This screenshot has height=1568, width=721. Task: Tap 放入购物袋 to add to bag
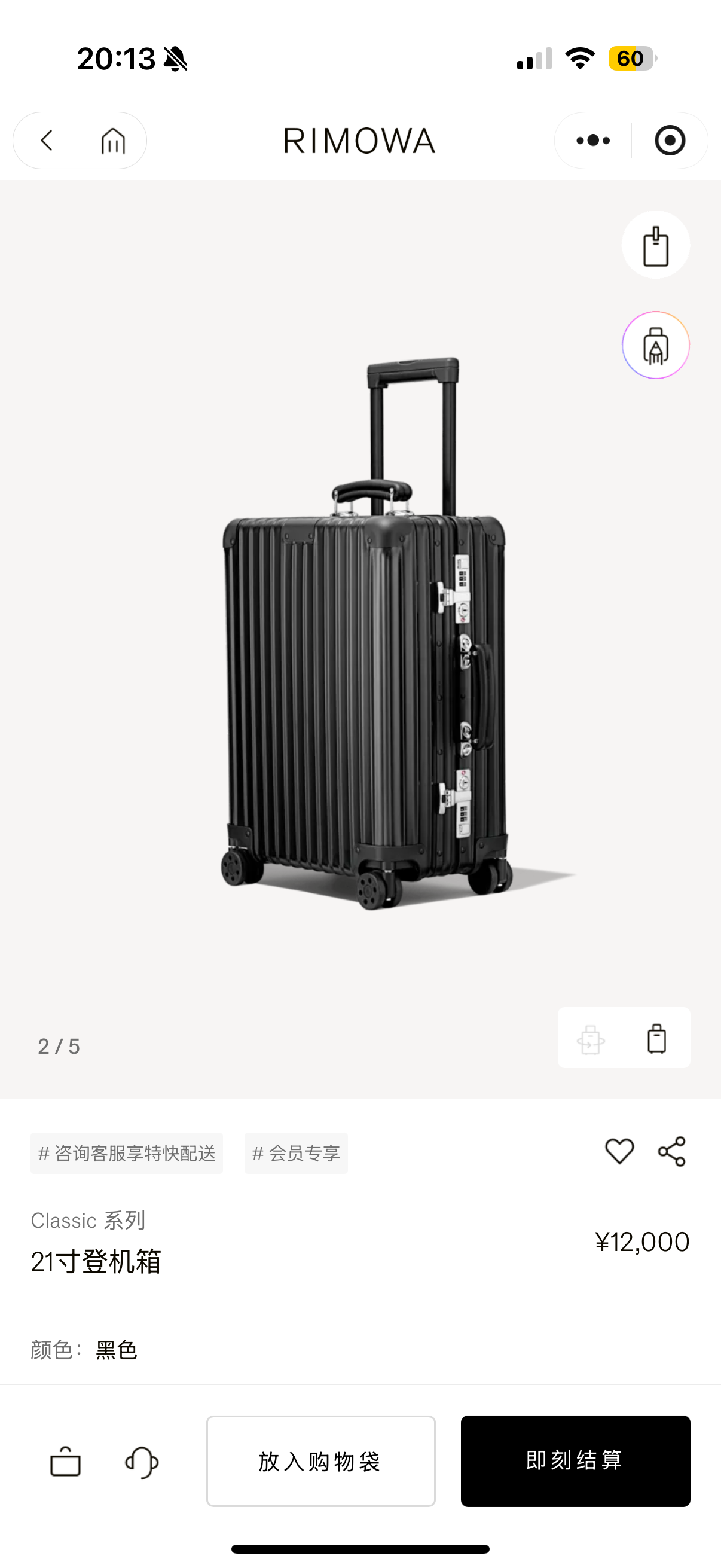tap(320, 1461)
